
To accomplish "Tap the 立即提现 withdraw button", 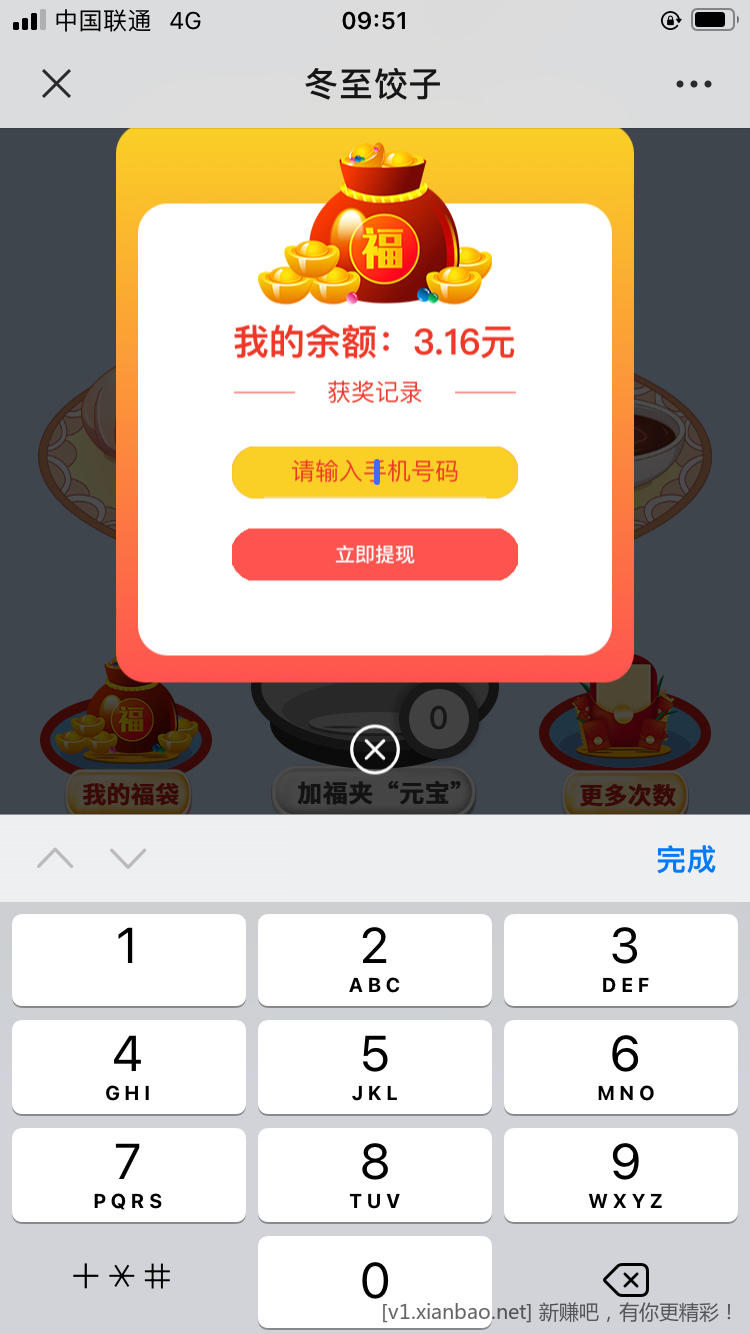I will pyautogui.click(x=375, y=554).
